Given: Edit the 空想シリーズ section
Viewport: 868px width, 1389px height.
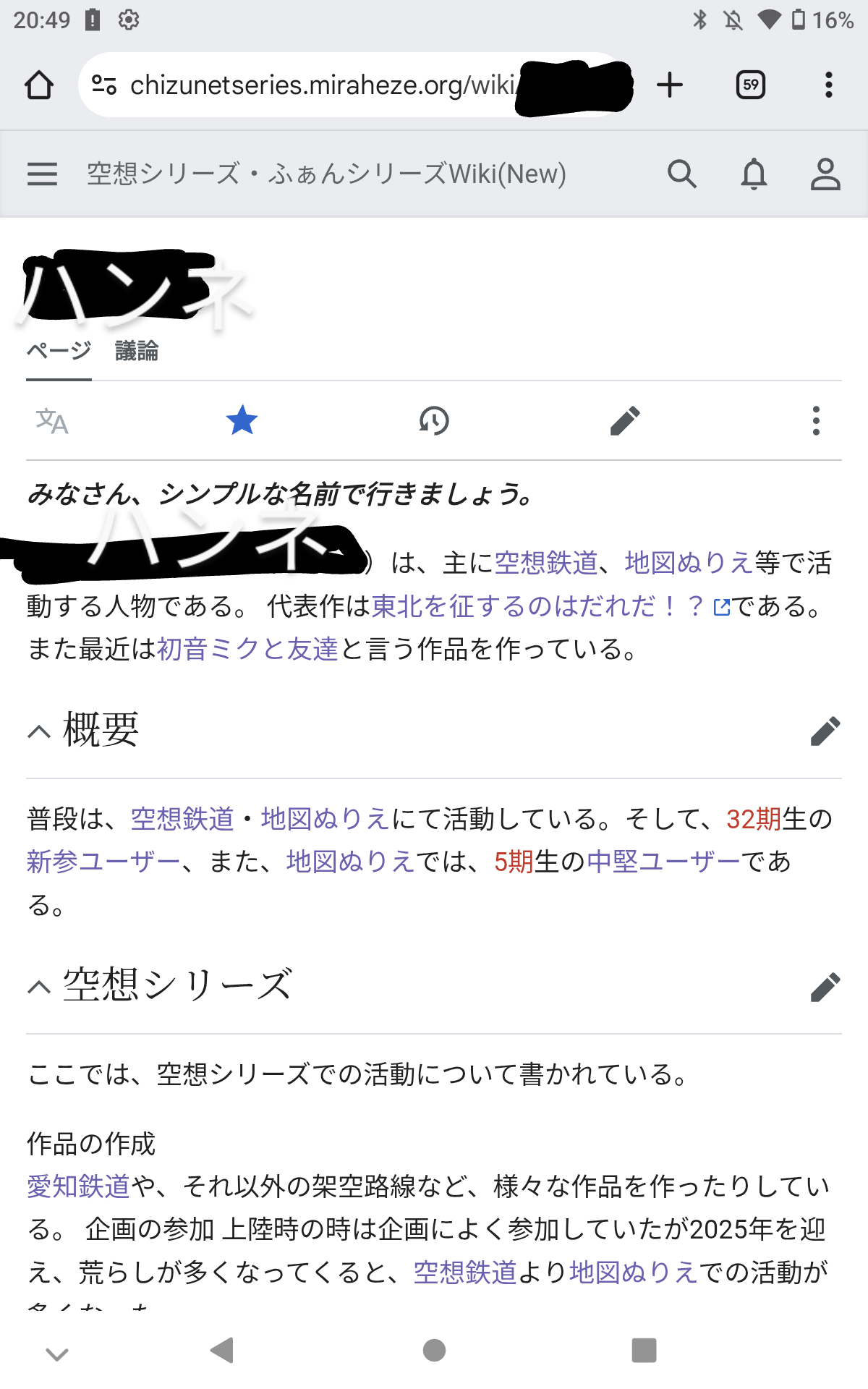Looking at the screenshot, I should click(x=825, y=987).
